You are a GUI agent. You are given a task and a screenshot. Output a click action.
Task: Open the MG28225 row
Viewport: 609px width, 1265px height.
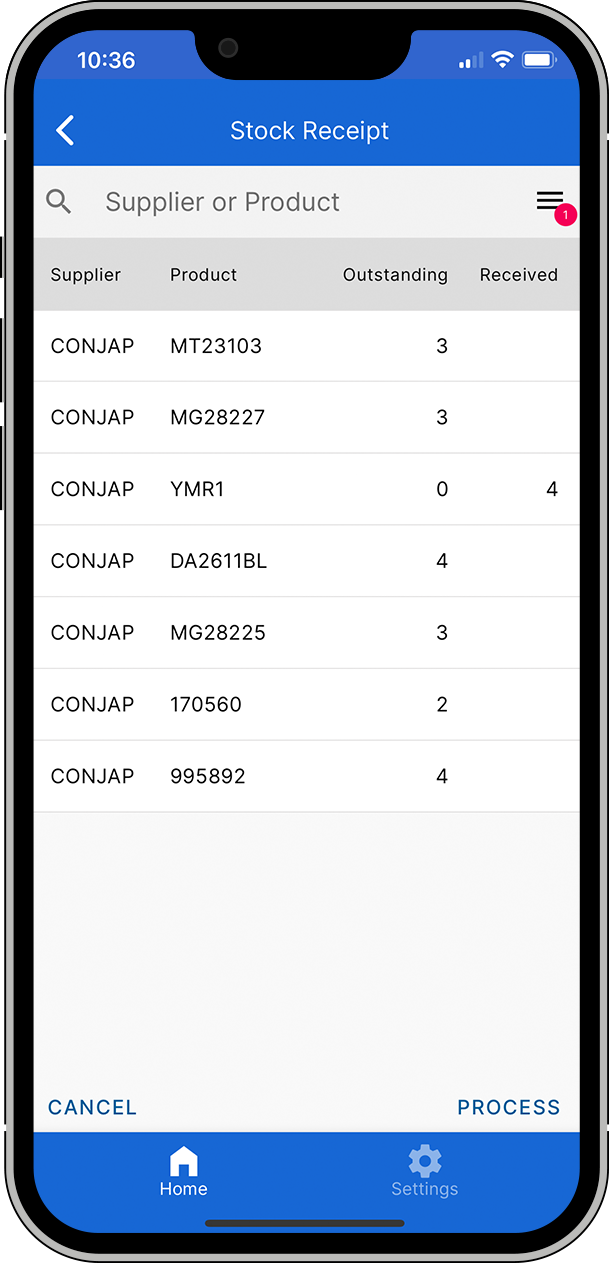pos(306,633)
